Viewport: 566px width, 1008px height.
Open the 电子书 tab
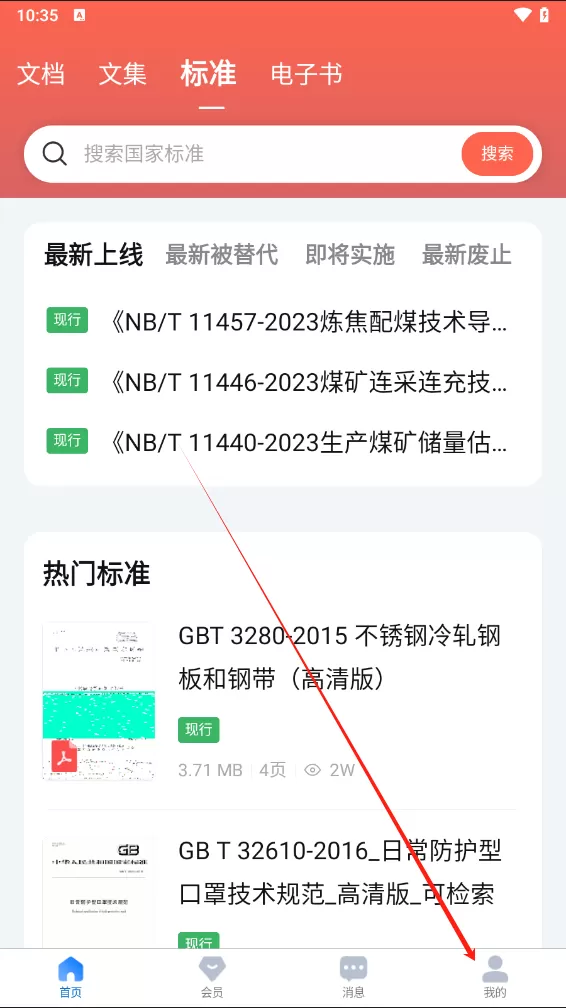click(x=306, y=74)
